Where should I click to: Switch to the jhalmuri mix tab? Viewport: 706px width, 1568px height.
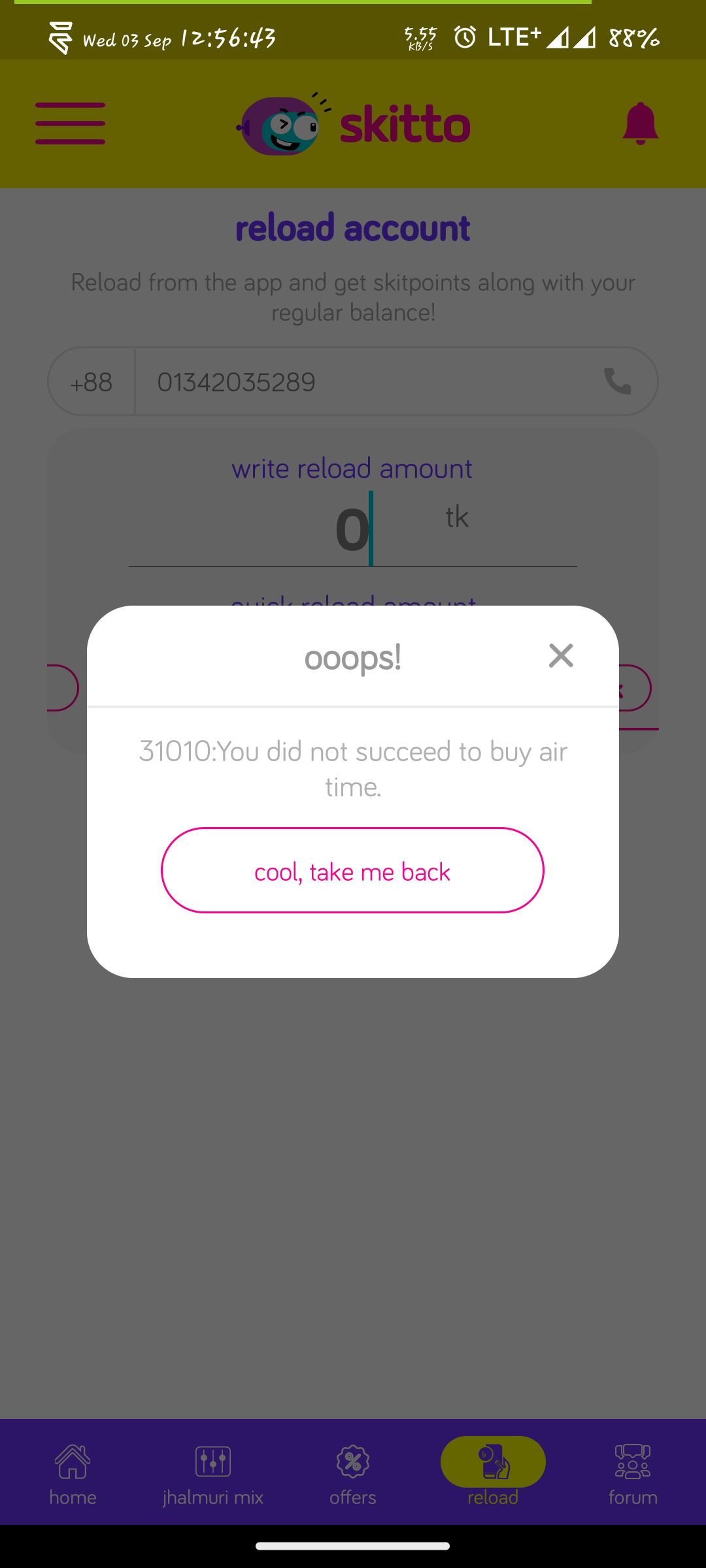point(212,1473)
